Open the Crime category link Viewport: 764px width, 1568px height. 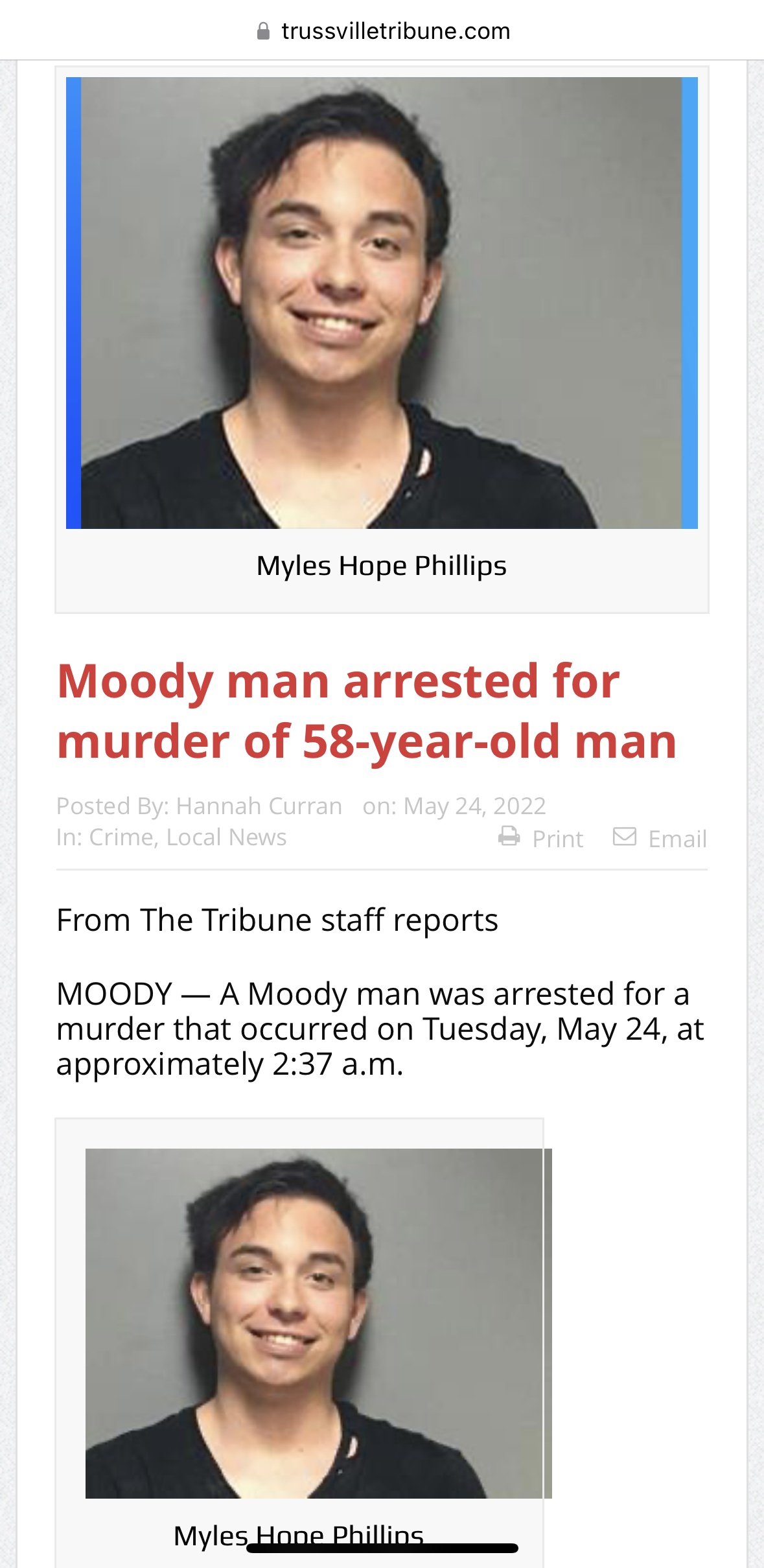122,837
